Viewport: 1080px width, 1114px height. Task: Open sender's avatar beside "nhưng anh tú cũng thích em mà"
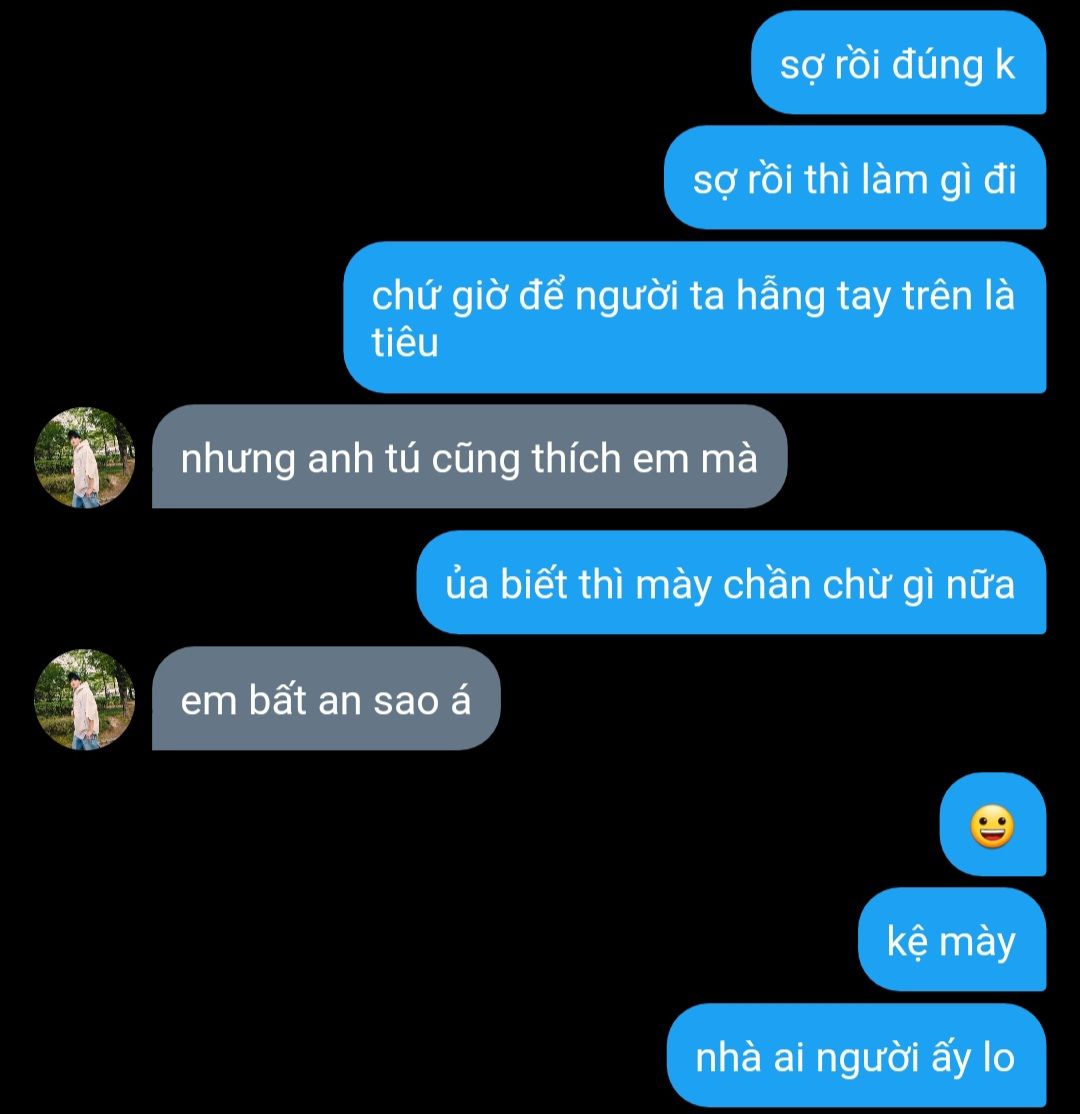tap(85, 458)
